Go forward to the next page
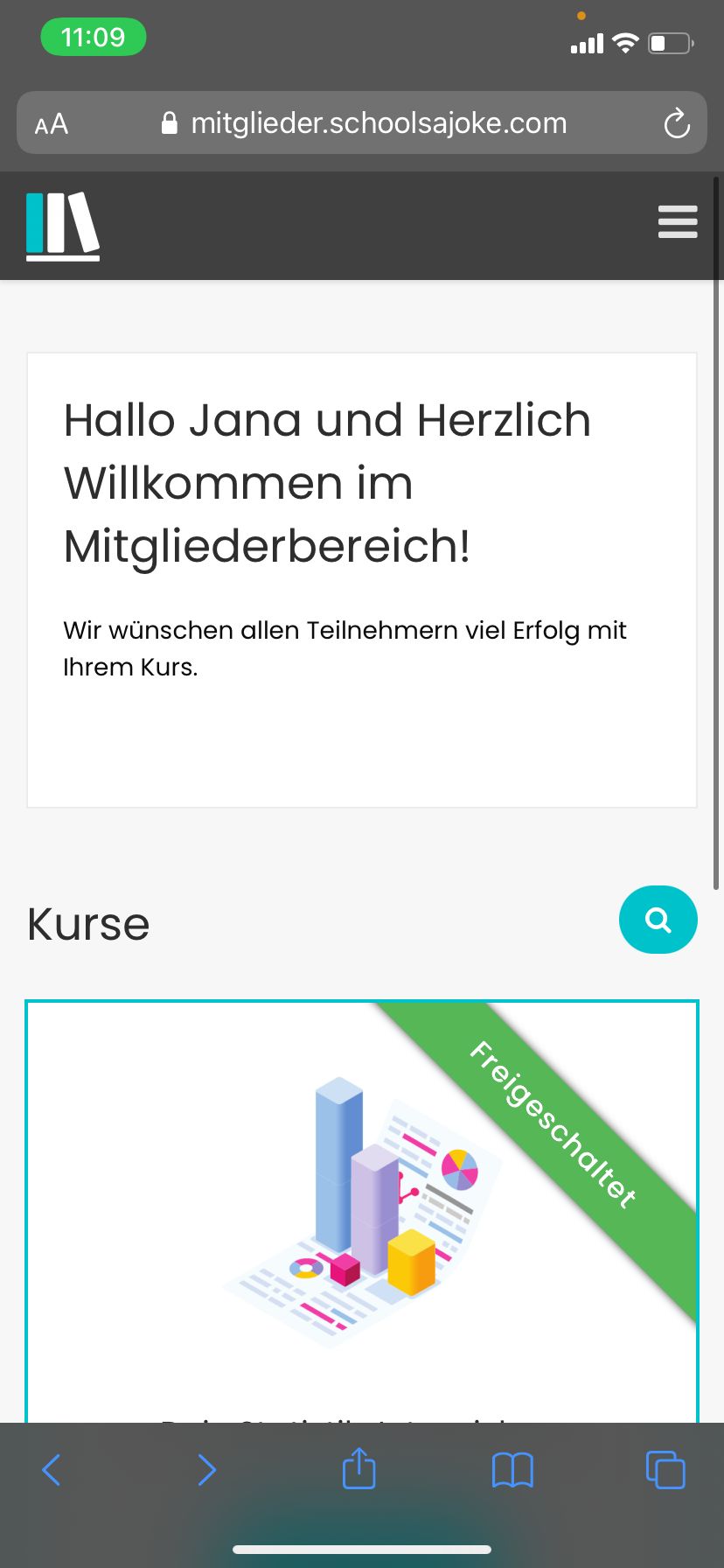Viewport: 724px width, 1568px height. click(x=206, y=1469)
